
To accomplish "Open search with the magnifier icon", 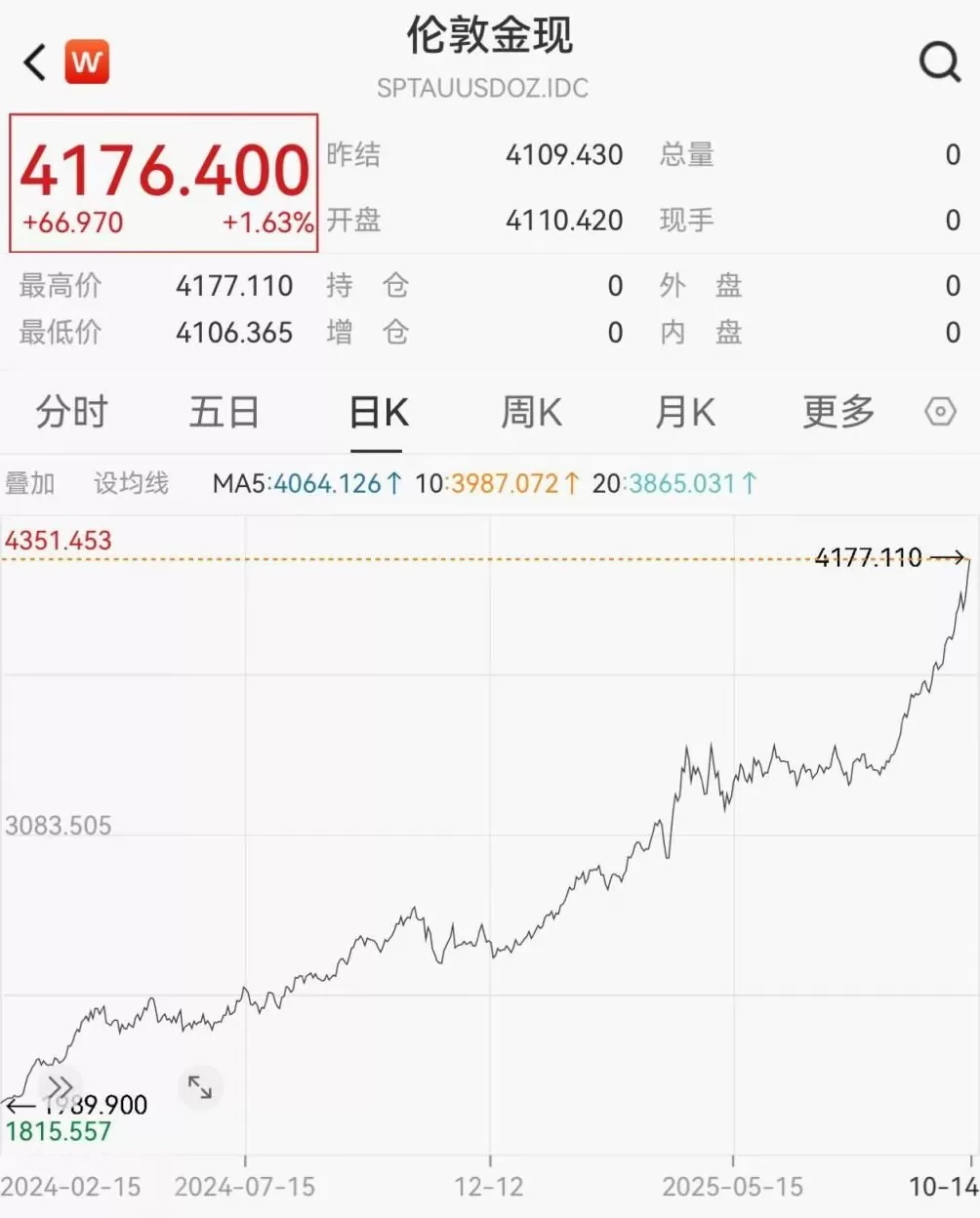I will (939, 61).
